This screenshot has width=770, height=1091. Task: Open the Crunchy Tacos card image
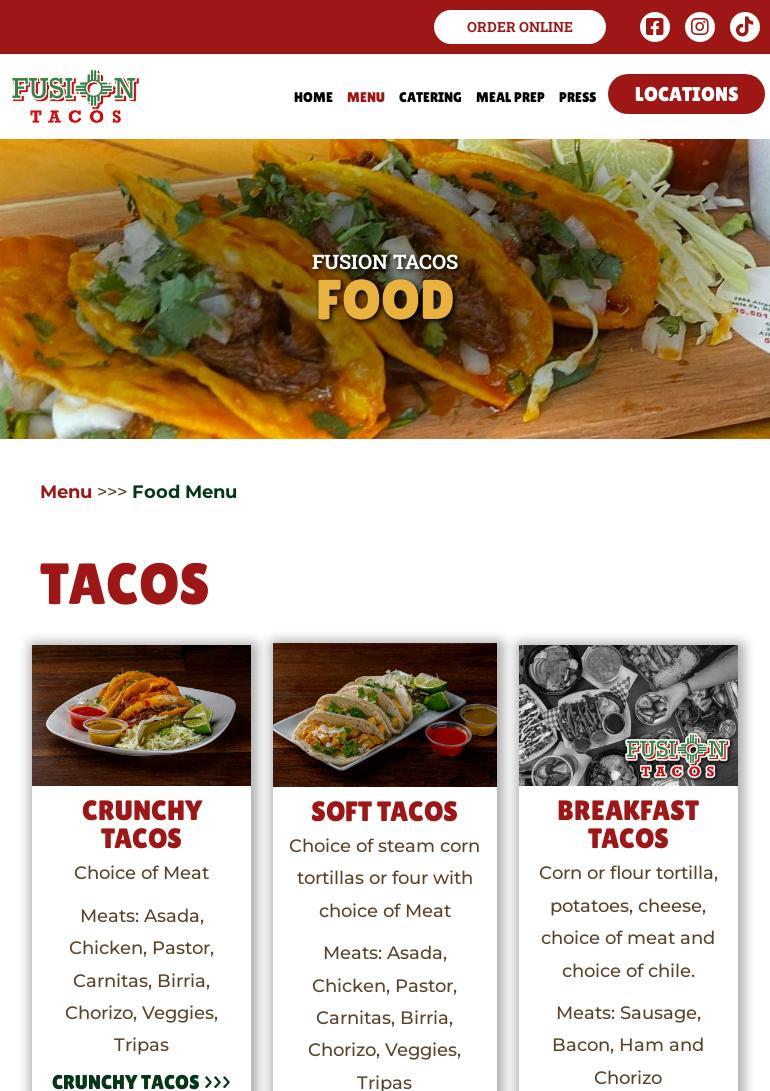tap(141, 715)
